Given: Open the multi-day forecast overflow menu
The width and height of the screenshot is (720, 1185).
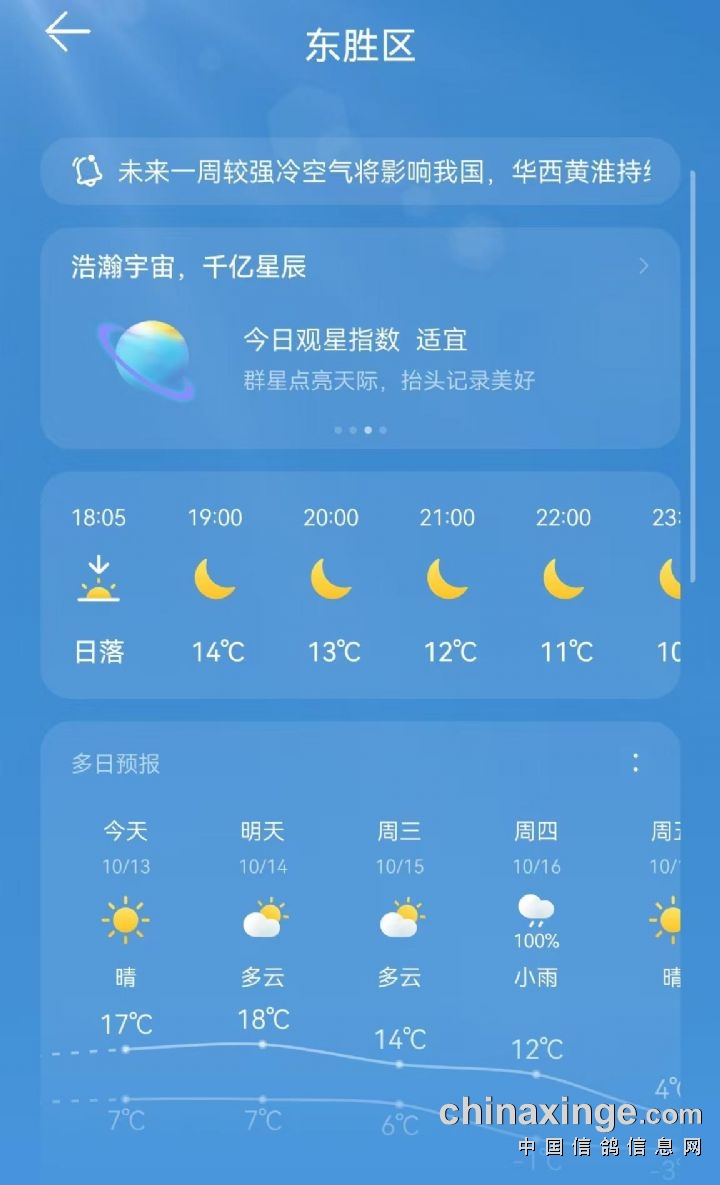Looking at the screenshot, I should [x=636, y=763].
